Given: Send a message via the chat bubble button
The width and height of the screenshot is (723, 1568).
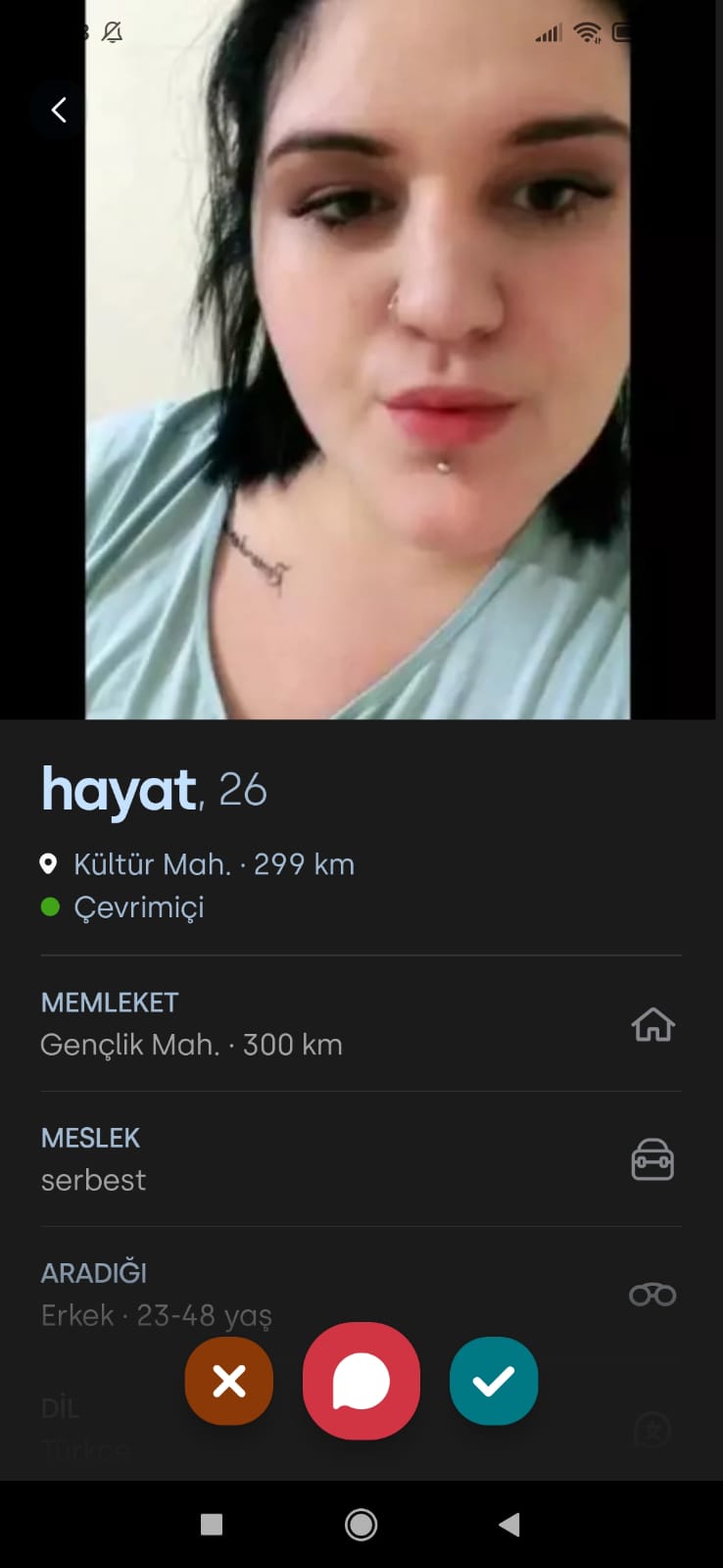Looking at the screenshot, I should click(x=361, y=1381).
